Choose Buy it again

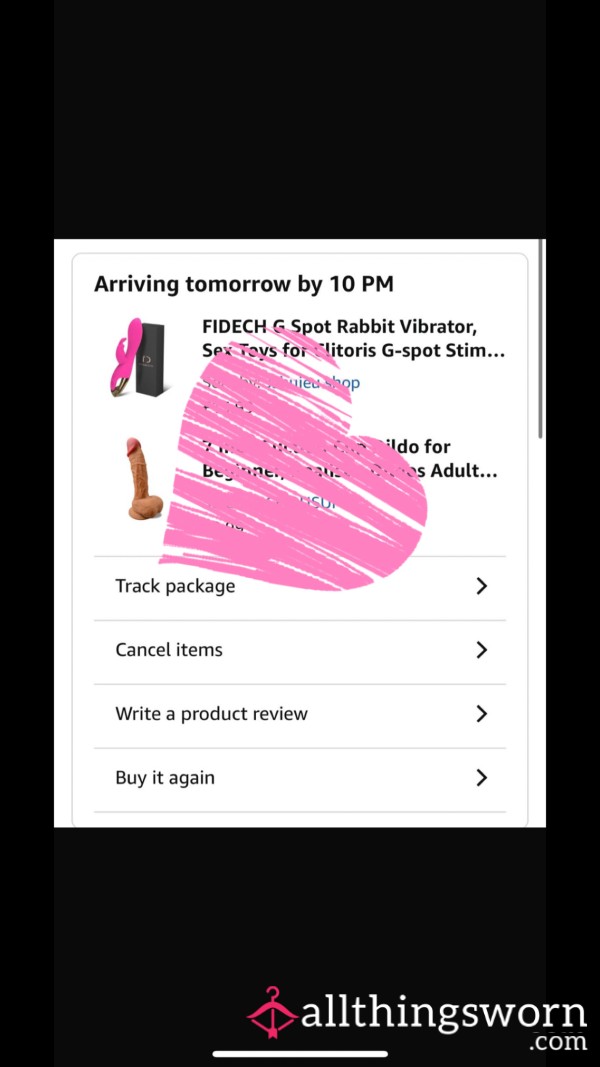pyautogui.click(x=299, y=778)
